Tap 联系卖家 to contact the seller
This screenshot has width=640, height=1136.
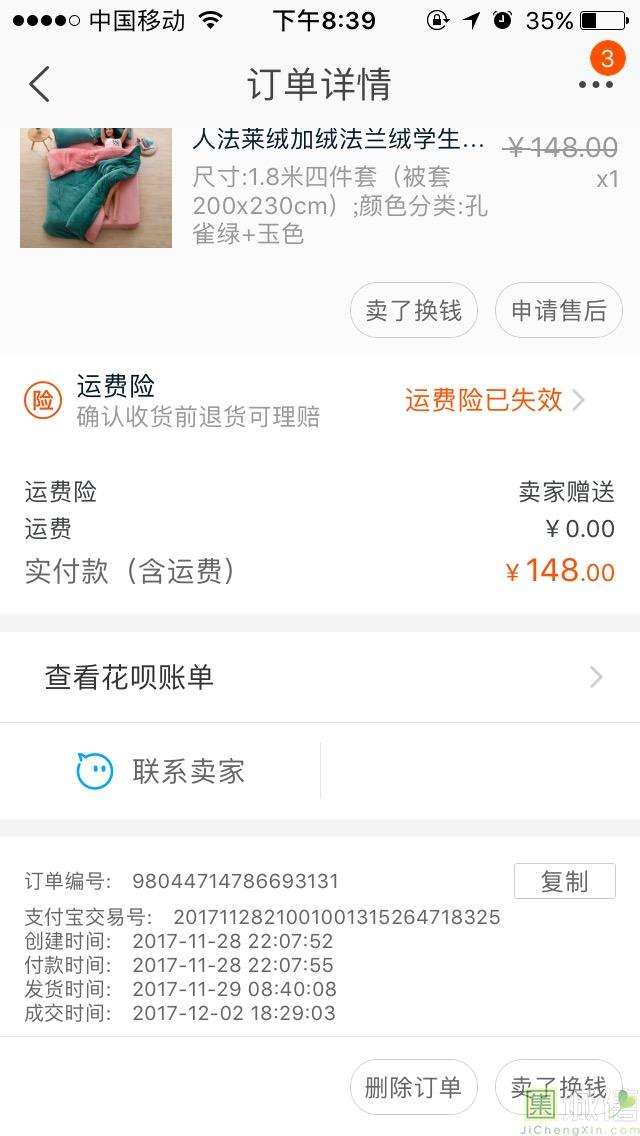[161, 771]
